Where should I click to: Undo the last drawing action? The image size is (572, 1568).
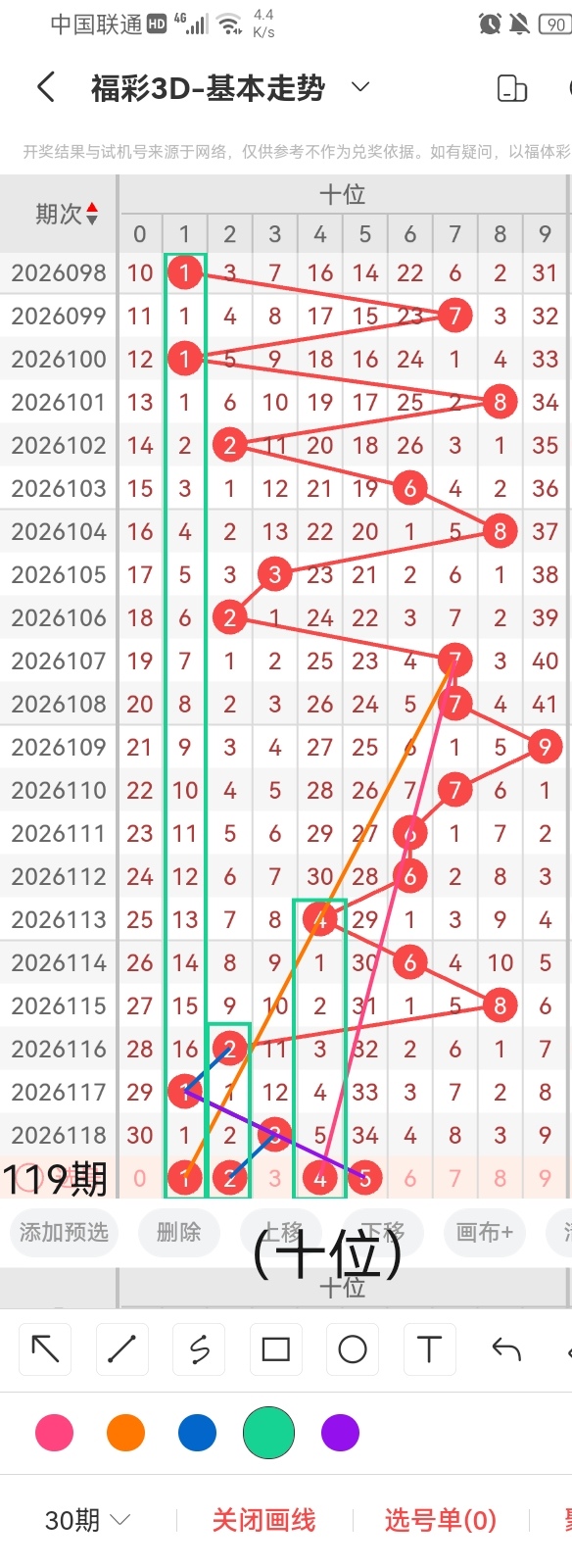coord(506,1349)
